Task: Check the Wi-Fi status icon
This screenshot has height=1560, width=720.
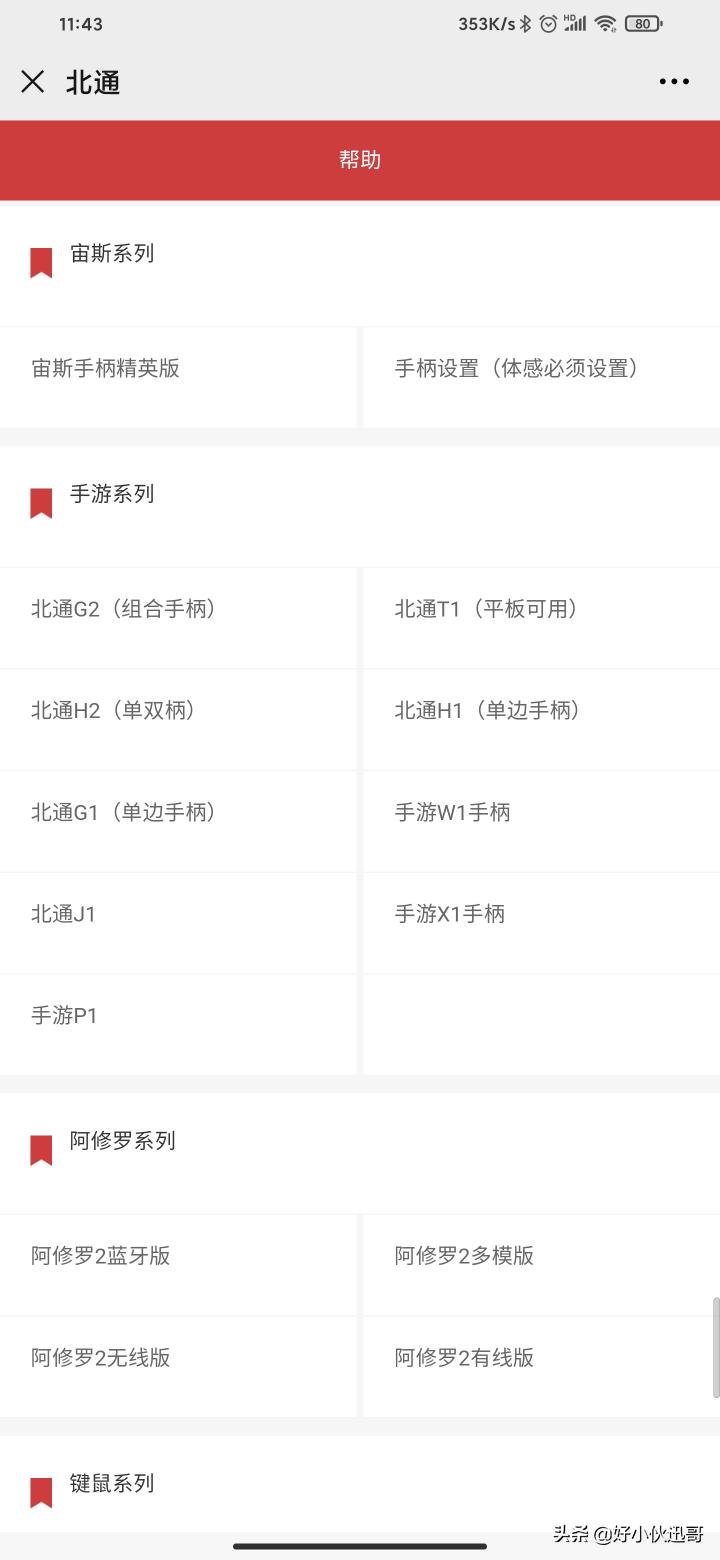Action: coord(605,22)
